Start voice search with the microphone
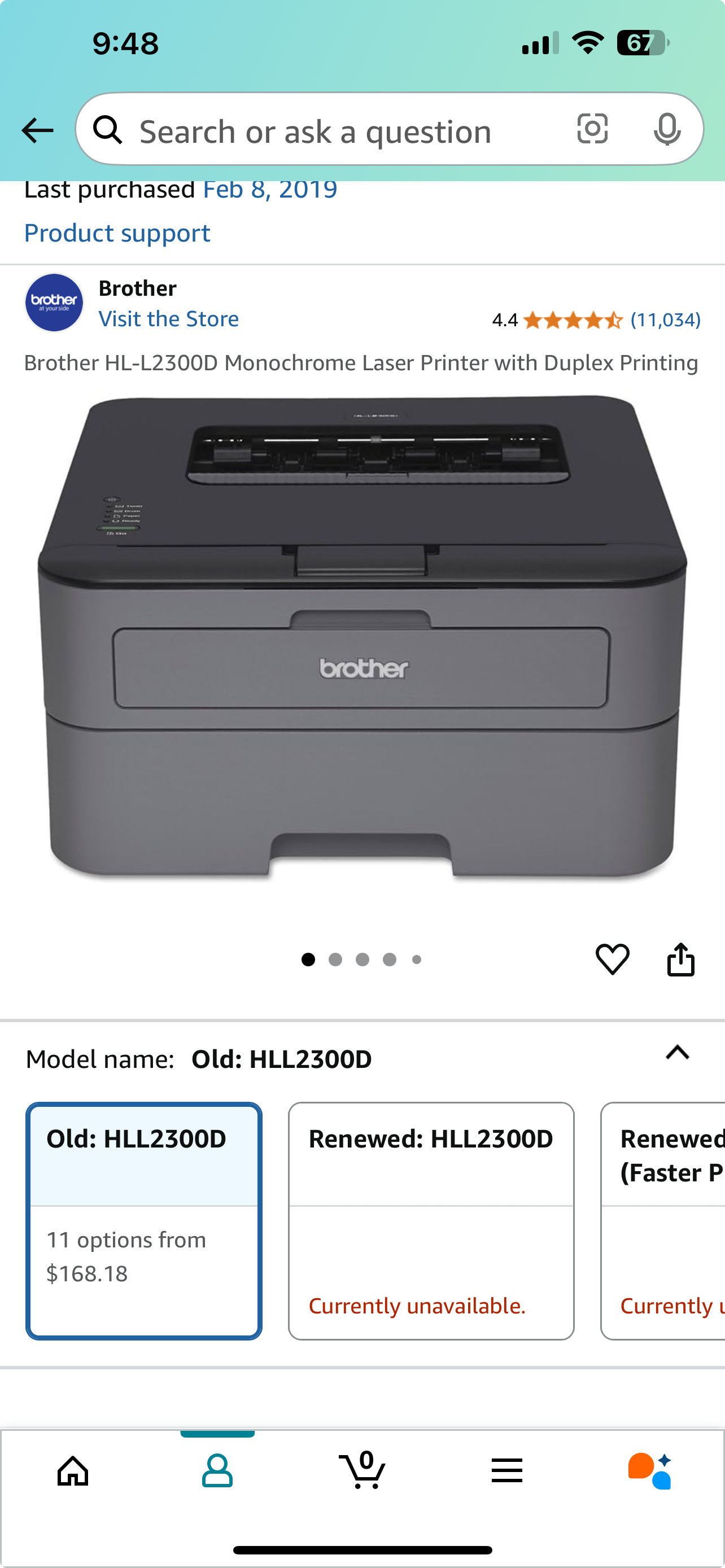The image size is (725, 1568). [667, 129]
